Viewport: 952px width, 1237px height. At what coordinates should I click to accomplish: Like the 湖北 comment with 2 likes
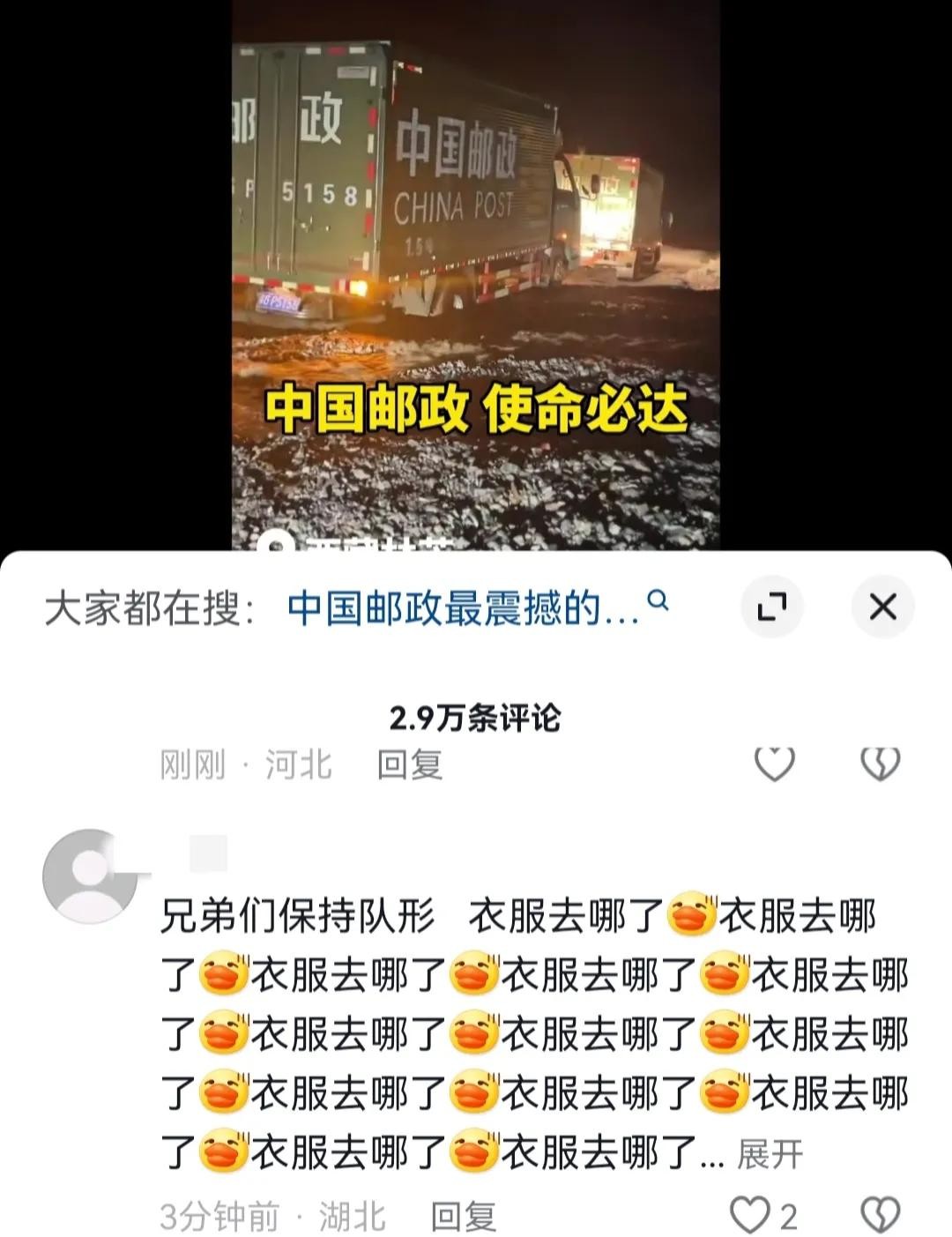[x=751, y=1216]
